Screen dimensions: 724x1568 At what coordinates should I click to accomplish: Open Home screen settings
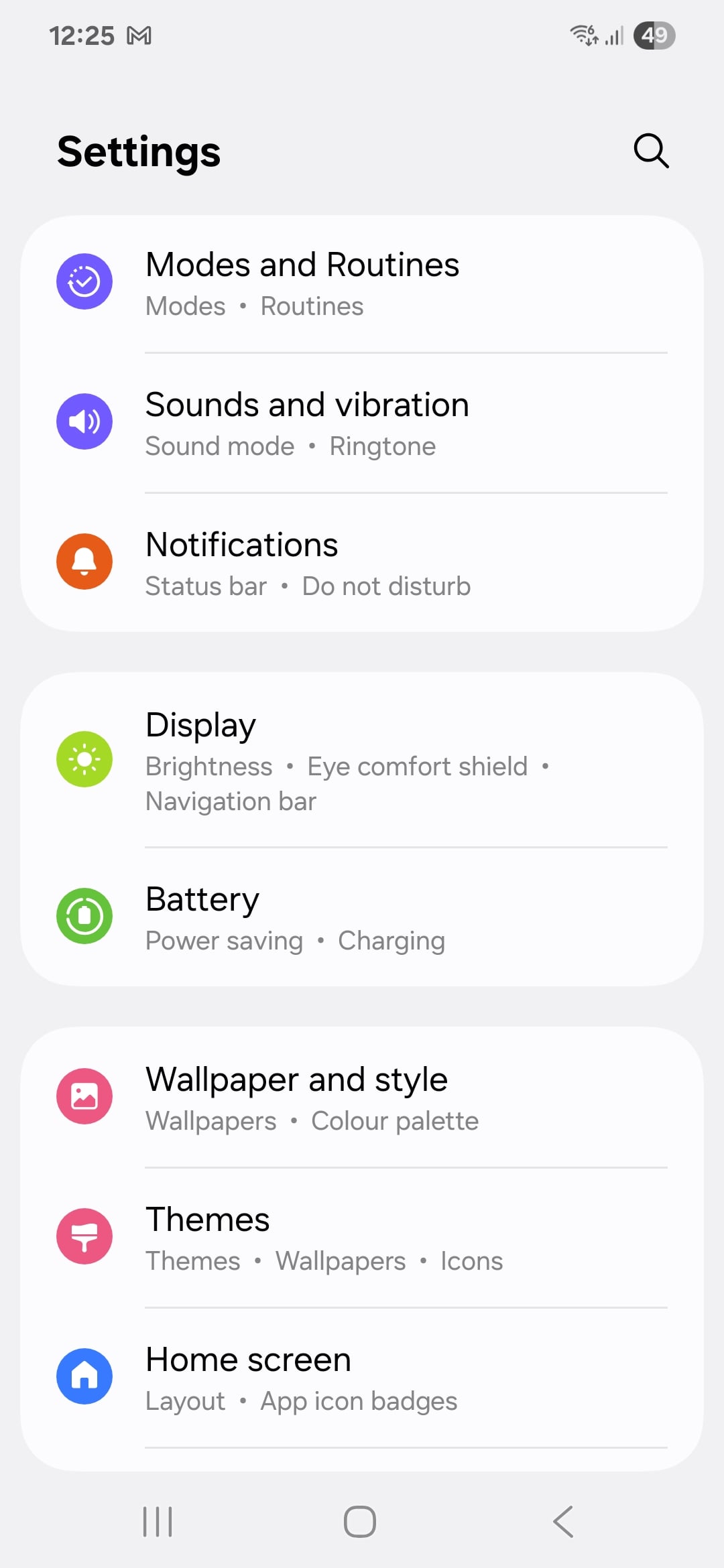(x=362, y=1378)
